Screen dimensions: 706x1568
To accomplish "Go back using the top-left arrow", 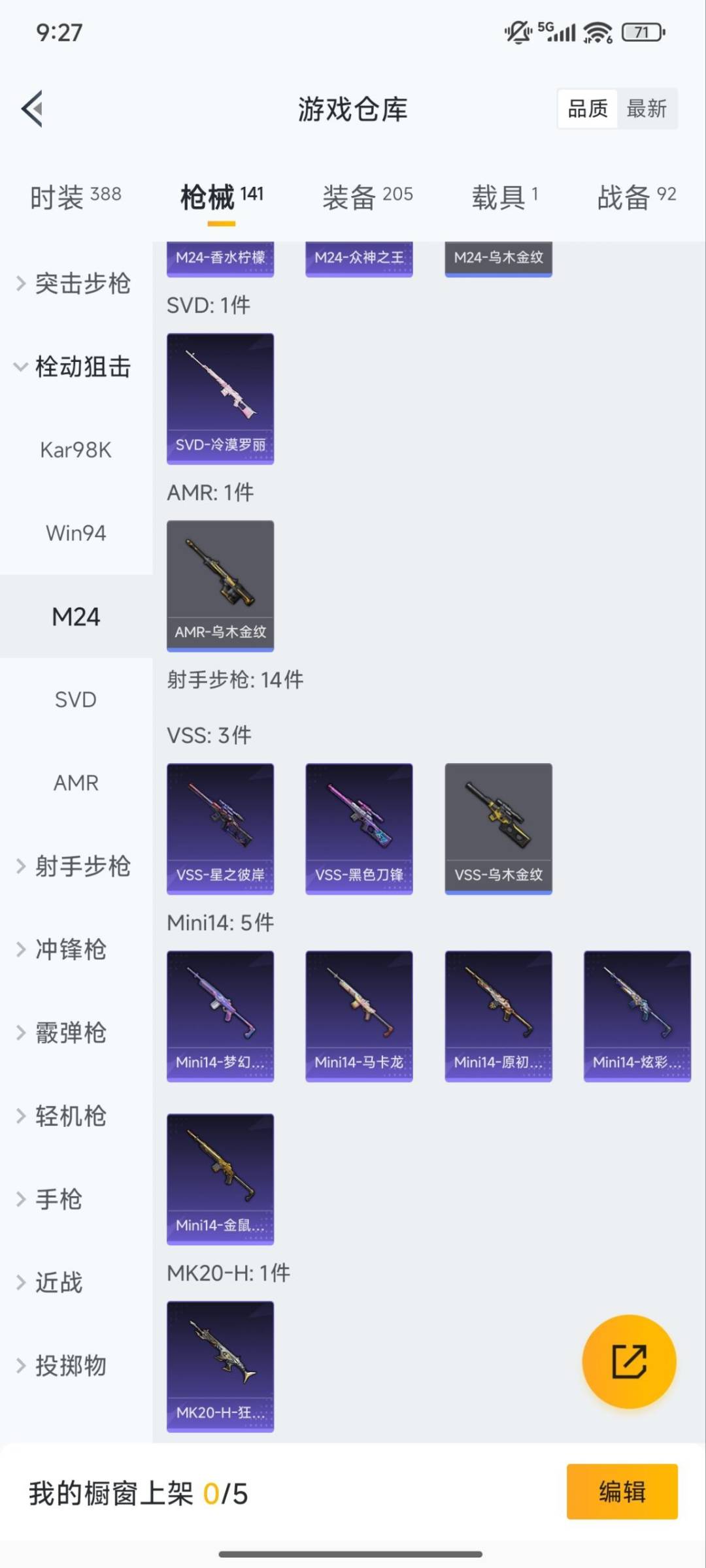I will tap(33, 108).
